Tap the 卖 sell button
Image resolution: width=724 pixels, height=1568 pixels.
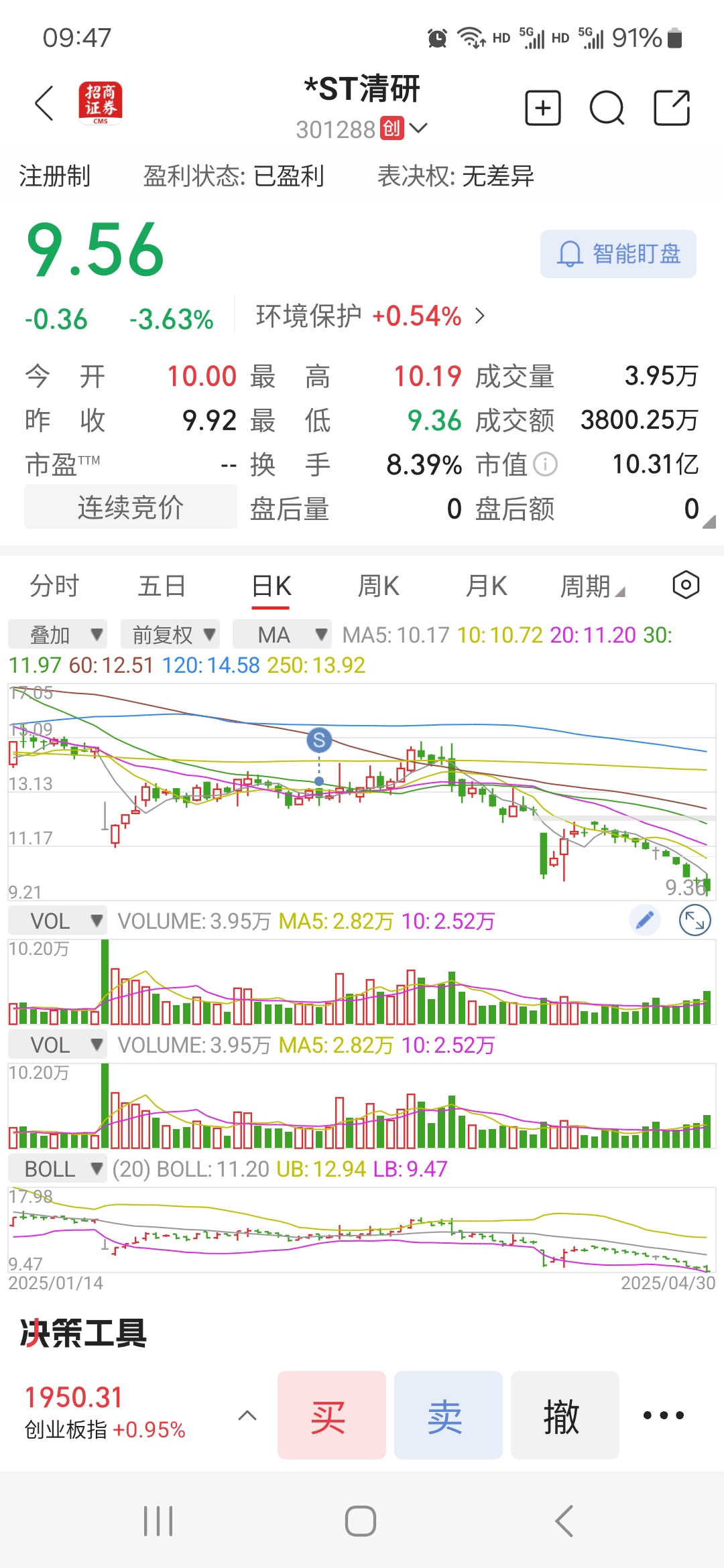coord(448,1415)
